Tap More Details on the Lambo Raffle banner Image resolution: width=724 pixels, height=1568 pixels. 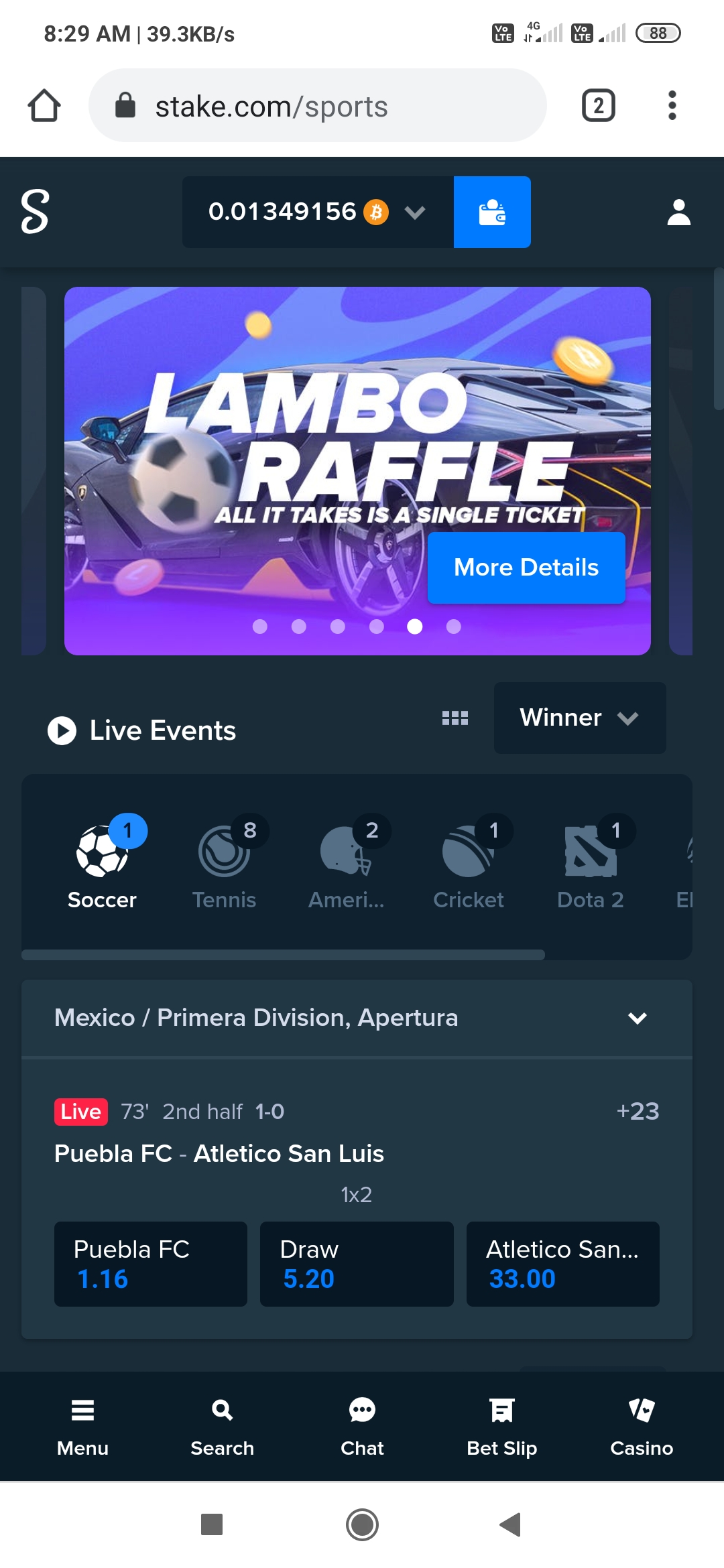(x=526, y=568)
